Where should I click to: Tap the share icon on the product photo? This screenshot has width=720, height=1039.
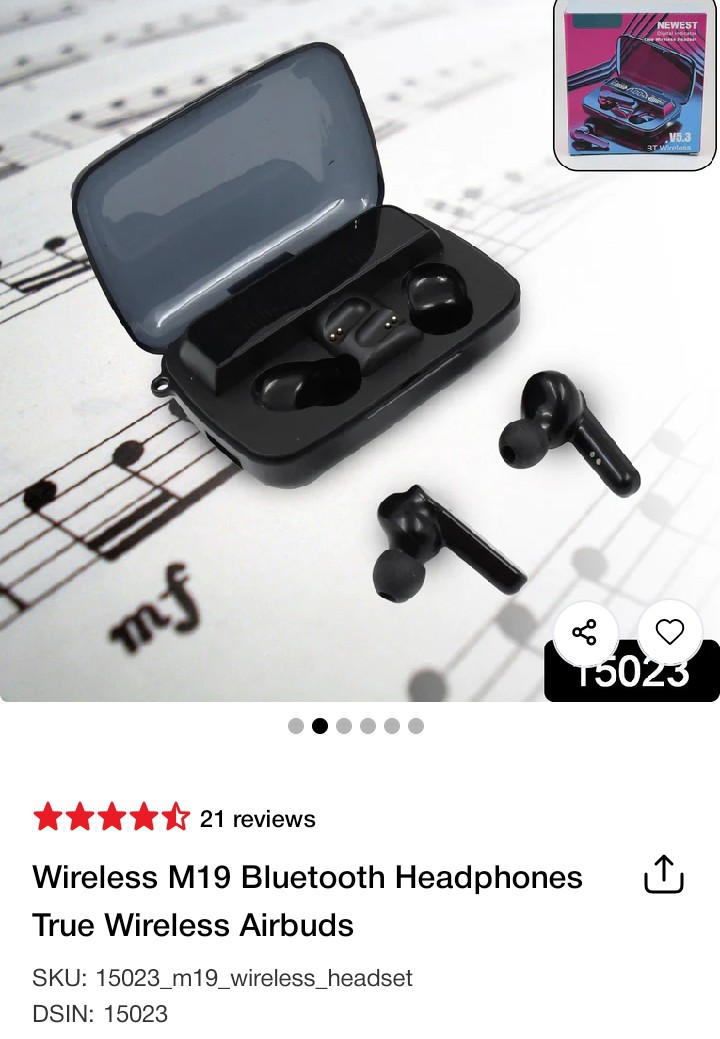point(584,632)
